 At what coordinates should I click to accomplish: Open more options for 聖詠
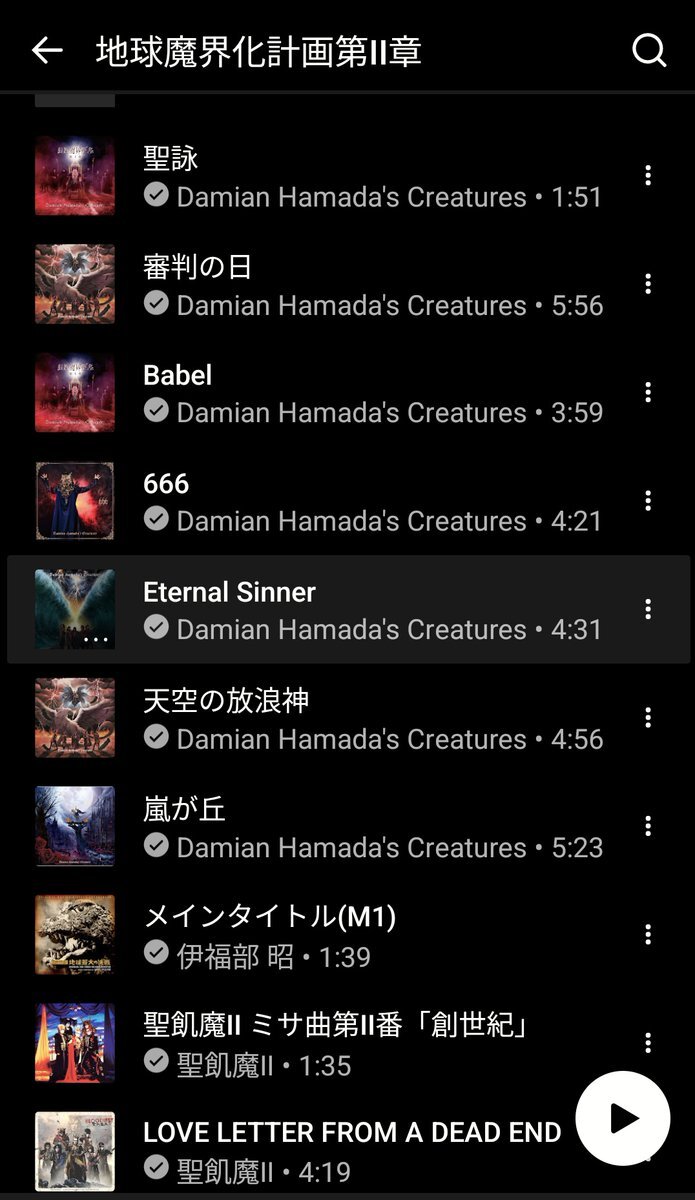(x=648, y=176)
